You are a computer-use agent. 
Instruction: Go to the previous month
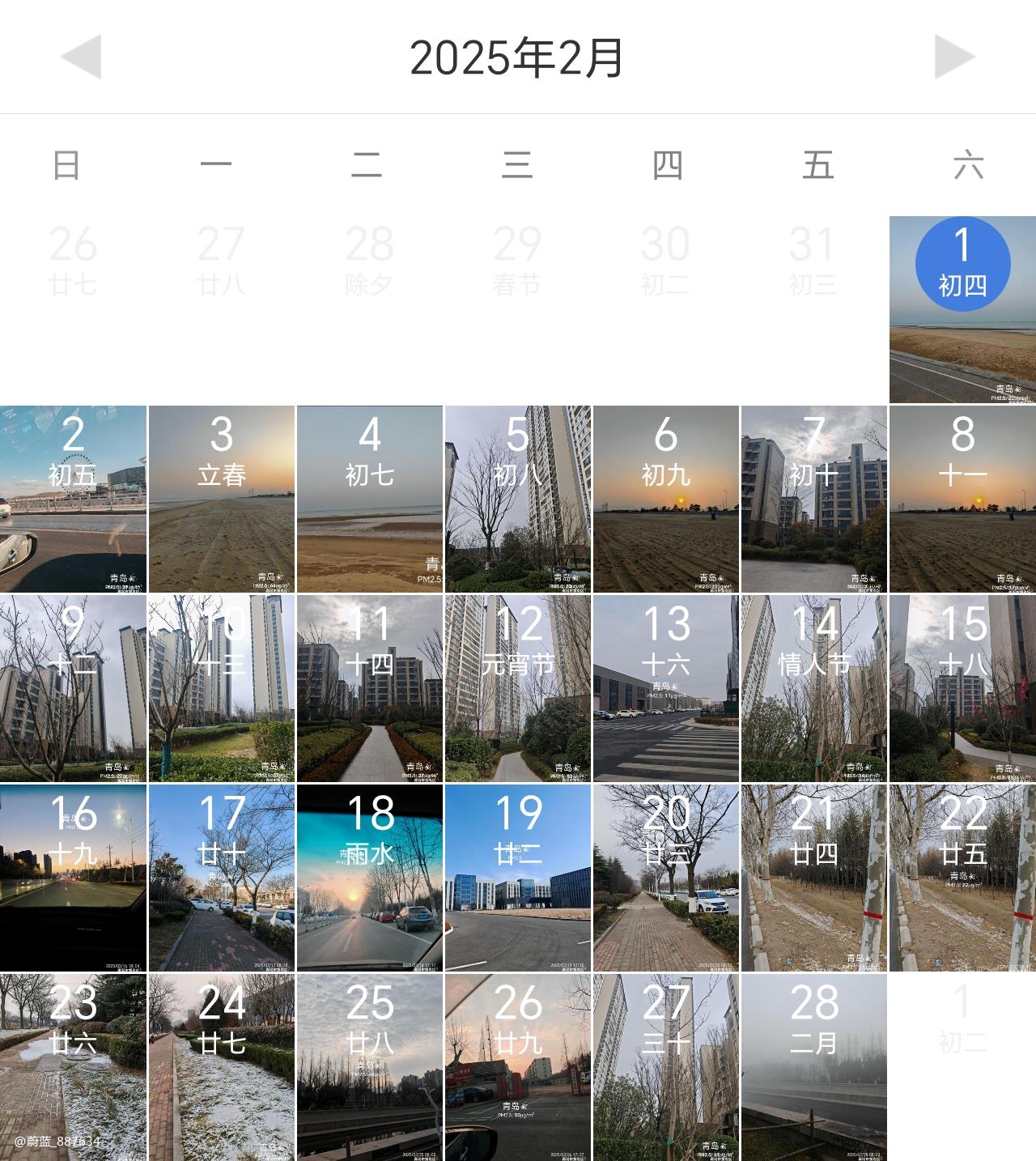[x=81, y=57]
